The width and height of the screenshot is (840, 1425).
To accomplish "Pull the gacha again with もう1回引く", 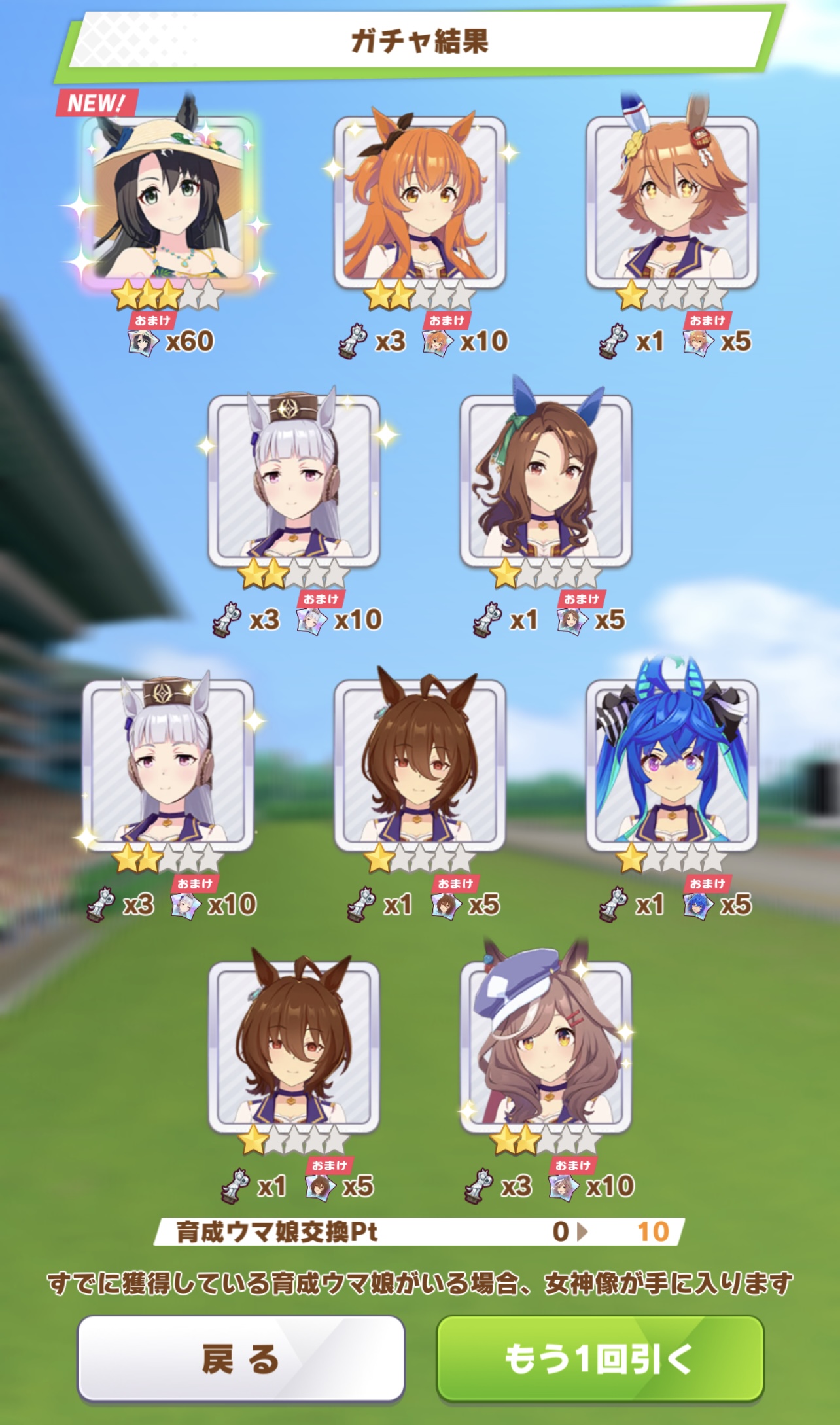I will pyautogui.click(x=599, y=1358).
